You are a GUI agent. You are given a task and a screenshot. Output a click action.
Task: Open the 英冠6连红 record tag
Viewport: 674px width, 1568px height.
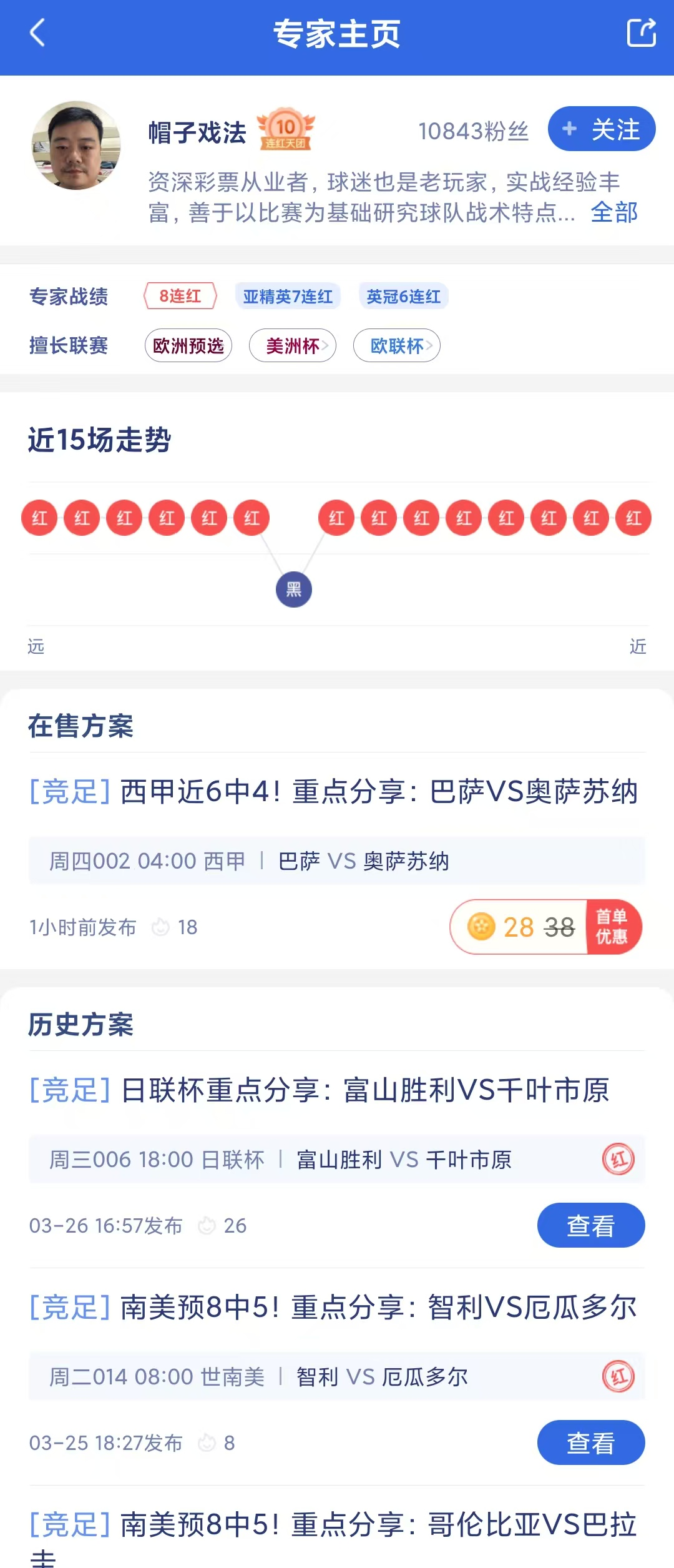pos(403,297)
